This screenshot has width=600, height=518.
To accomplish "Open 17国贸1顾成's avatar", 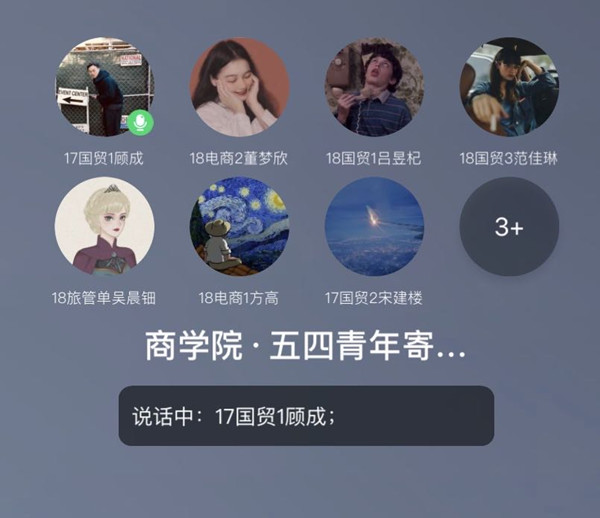I will [104, 87].
